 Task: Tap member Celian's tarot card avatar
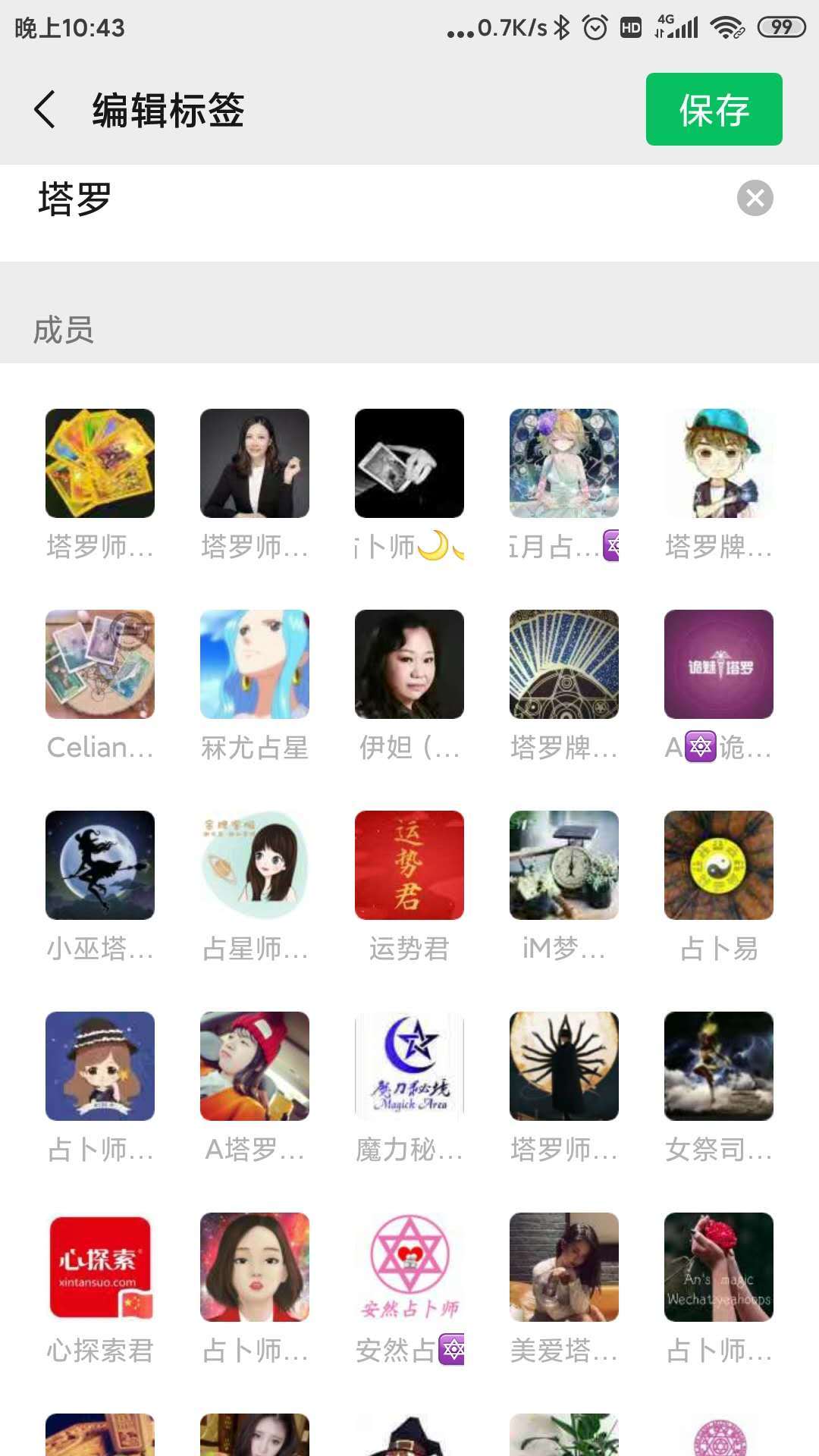[x=99, y=664]
